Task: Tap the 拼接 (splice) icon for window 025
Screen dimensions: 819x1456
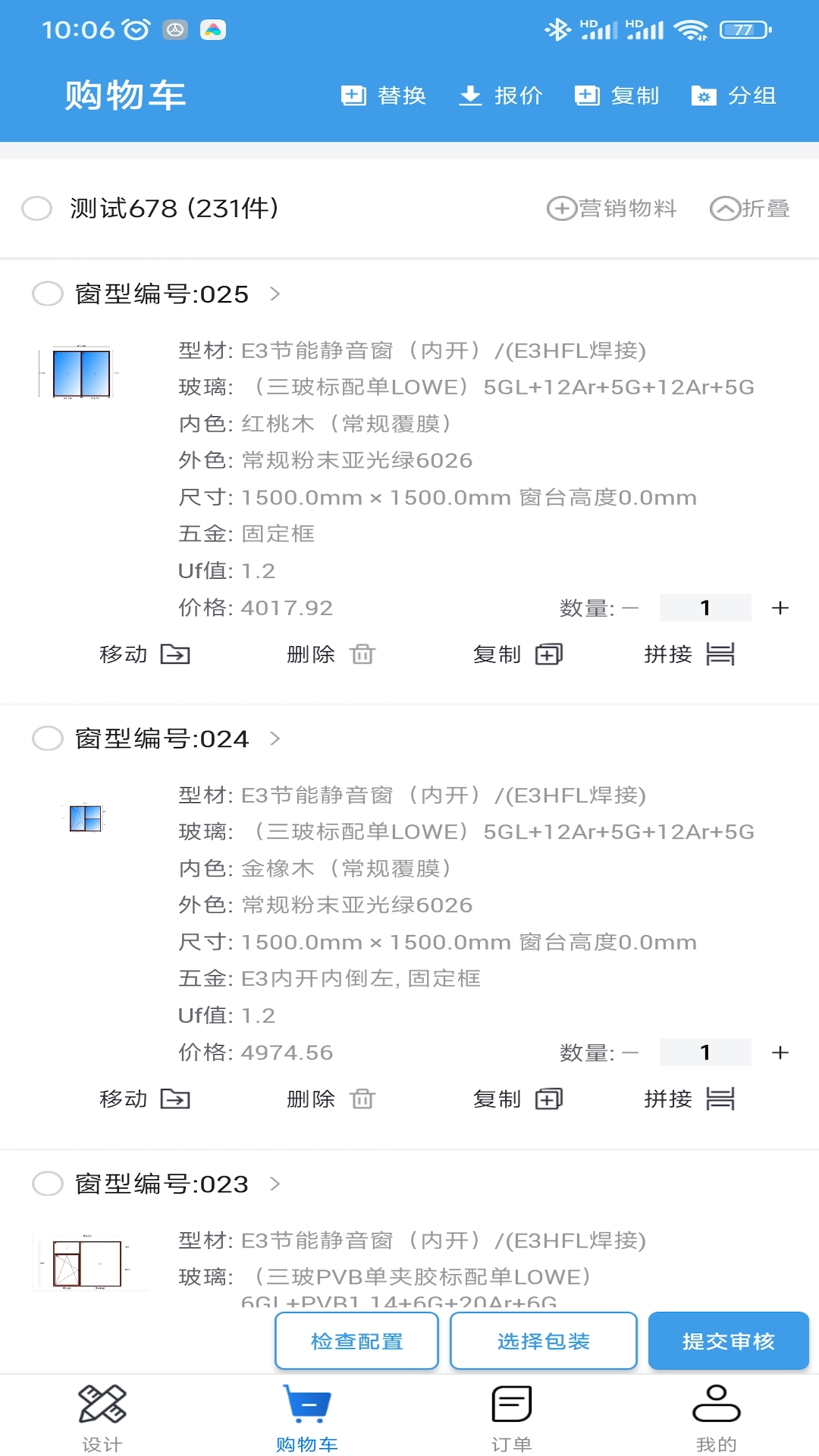Action: coord(720,654)
